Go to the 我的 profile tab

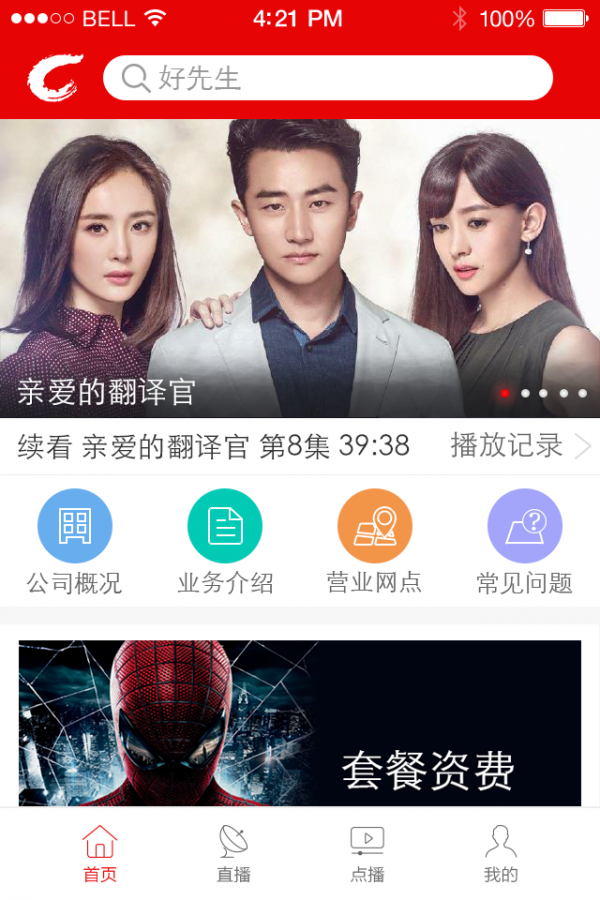(501, 854)
